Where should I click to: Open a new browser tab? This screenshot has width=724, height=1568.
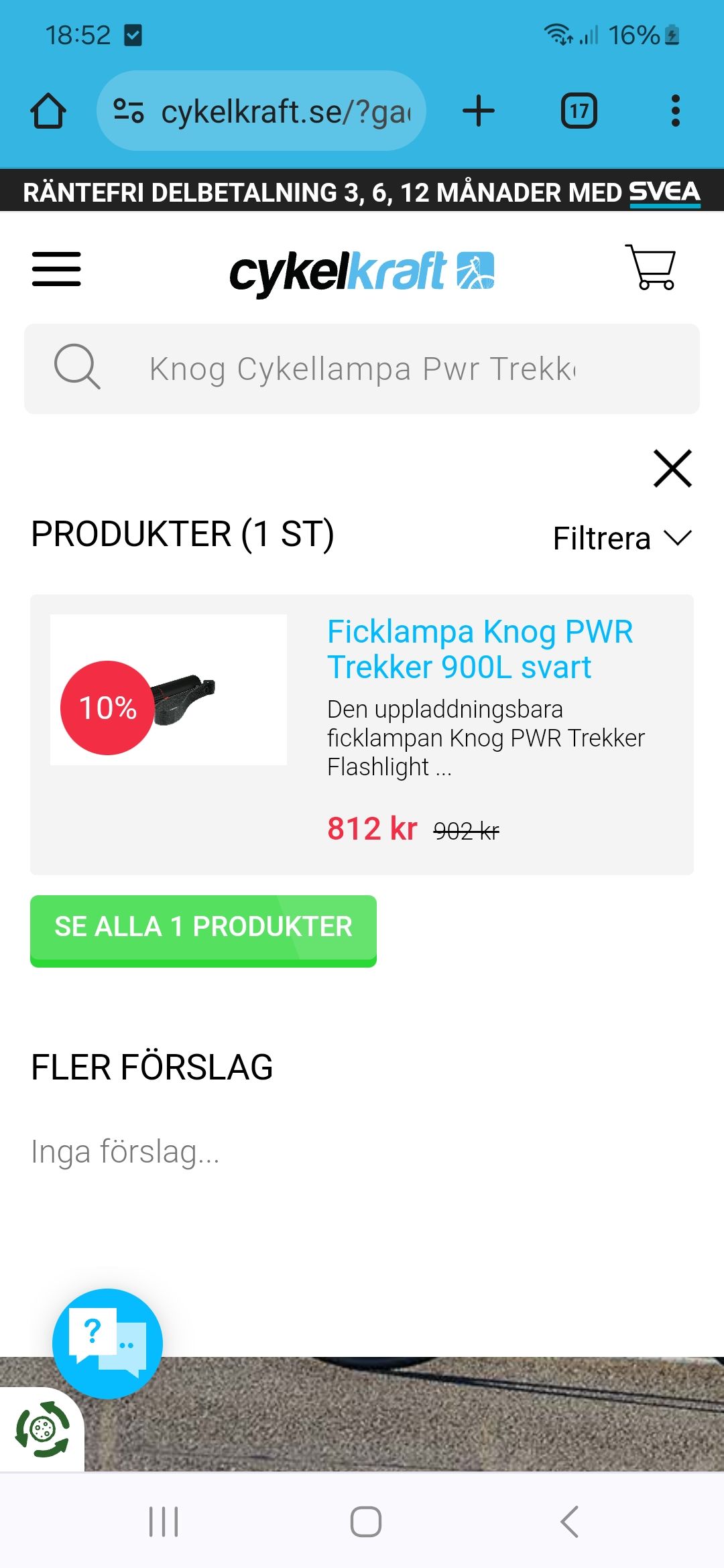[479, 111]
